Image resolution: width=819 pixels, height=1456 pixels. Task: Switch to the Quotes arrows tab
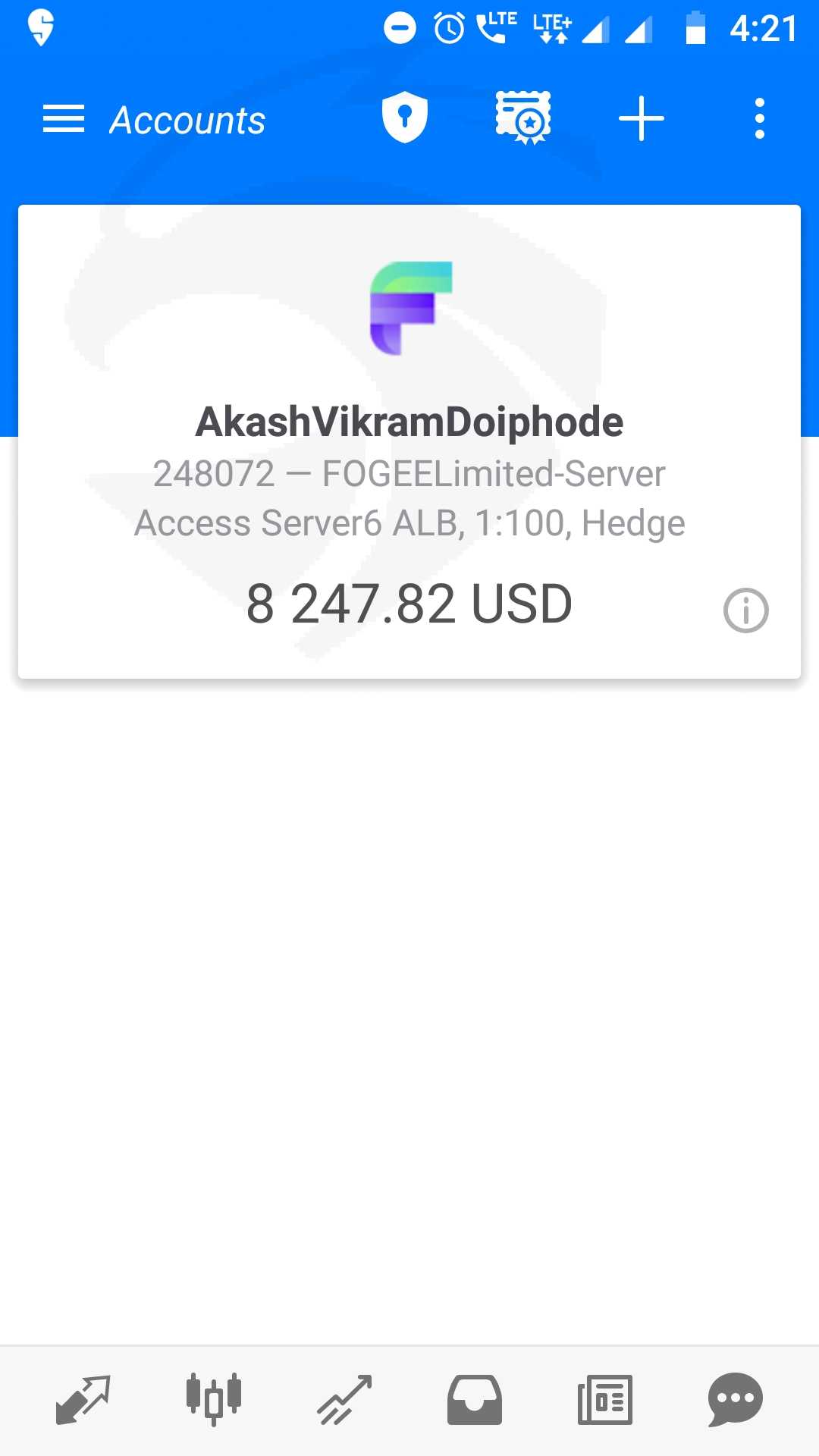[x=83, y=1400]
